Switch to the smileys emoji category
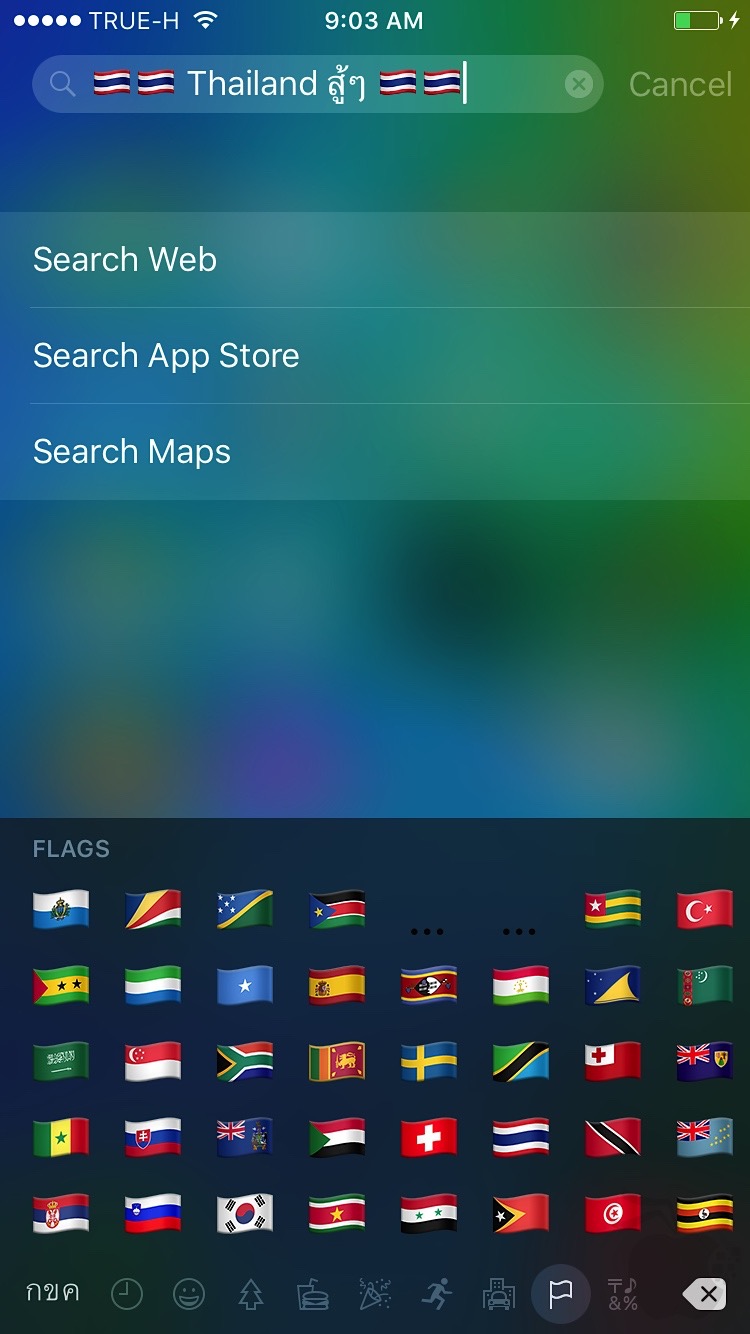Image resolution: width=750 pixels, height=1334 pixels. coord(188,1292)
